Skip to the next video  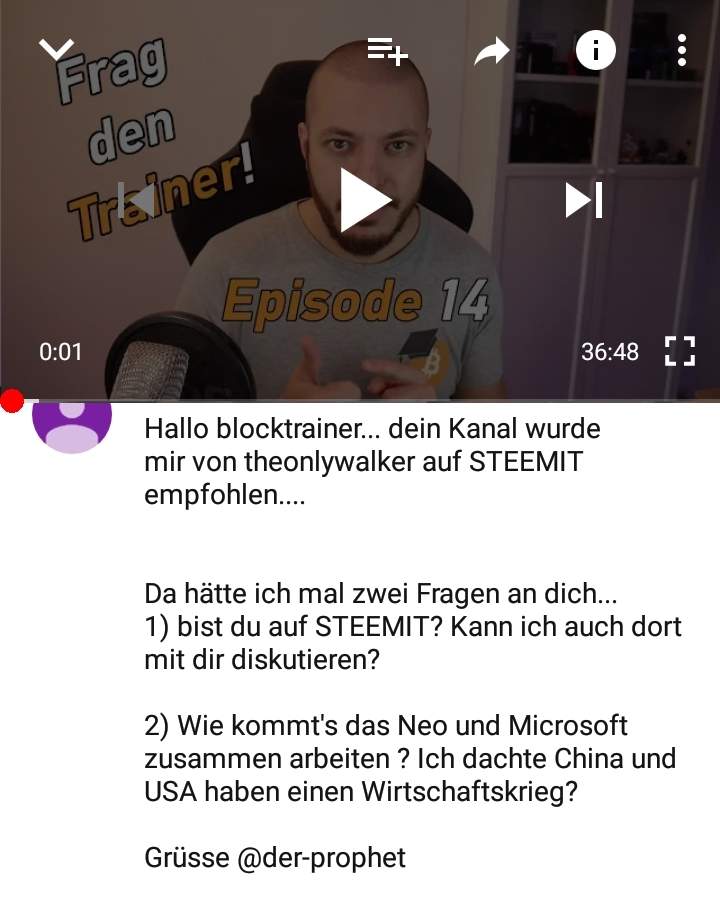584,200
